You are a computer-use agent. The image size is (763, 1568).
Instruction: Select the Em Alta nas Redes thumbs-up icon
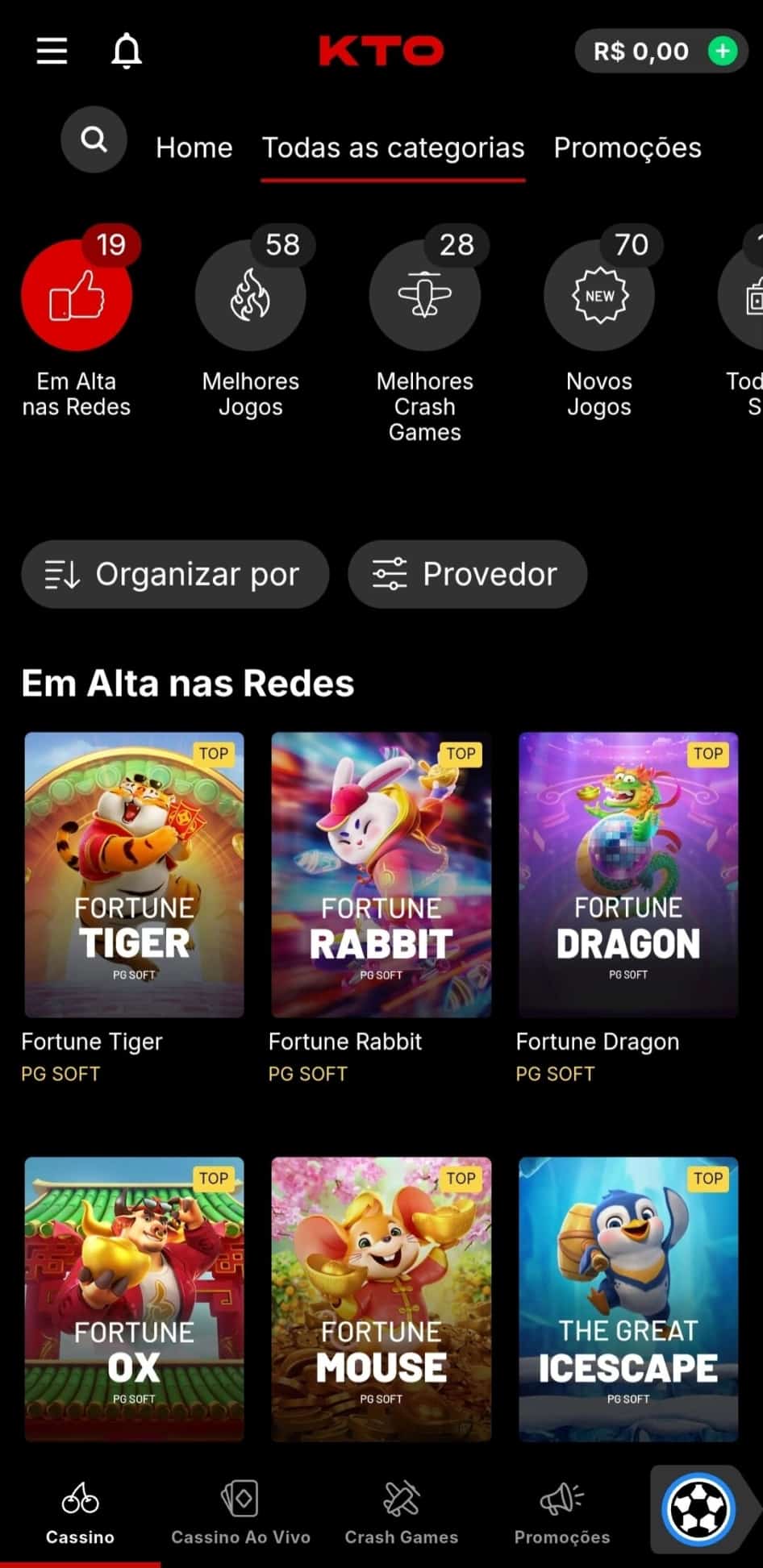click(76, 297)
